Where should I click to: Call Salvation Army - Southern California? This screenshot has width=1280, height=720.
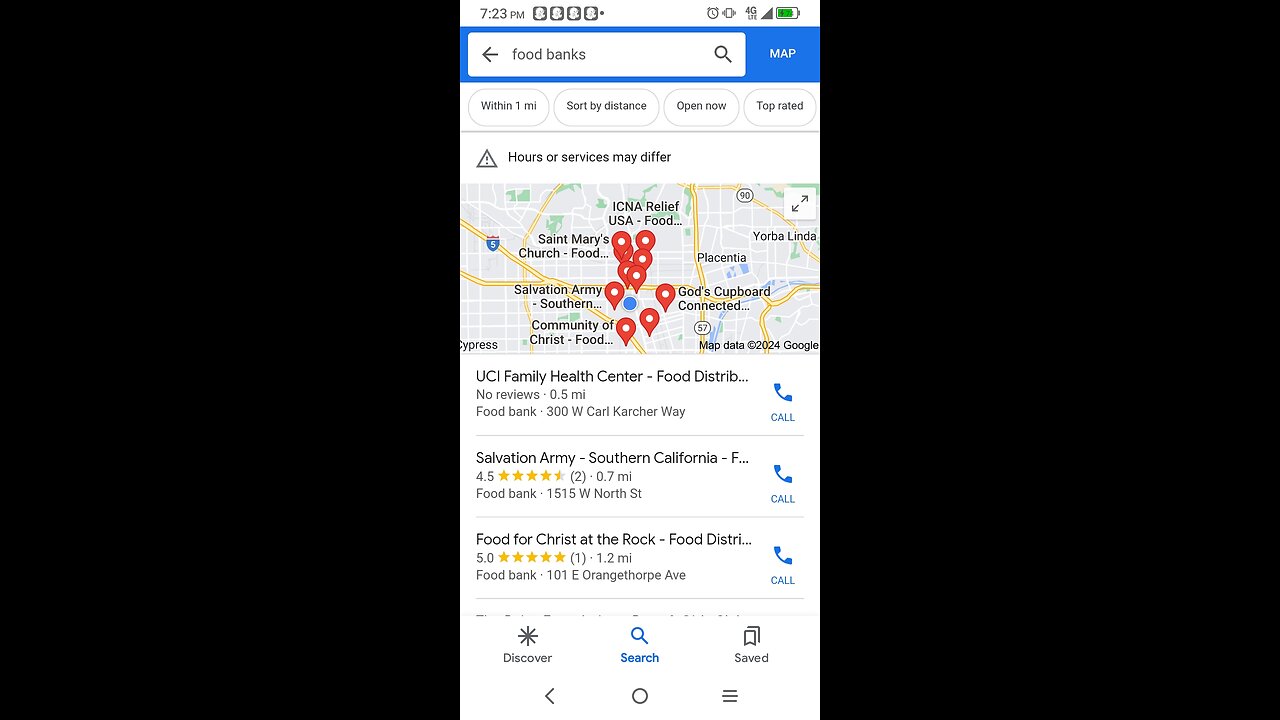(782, 482)
